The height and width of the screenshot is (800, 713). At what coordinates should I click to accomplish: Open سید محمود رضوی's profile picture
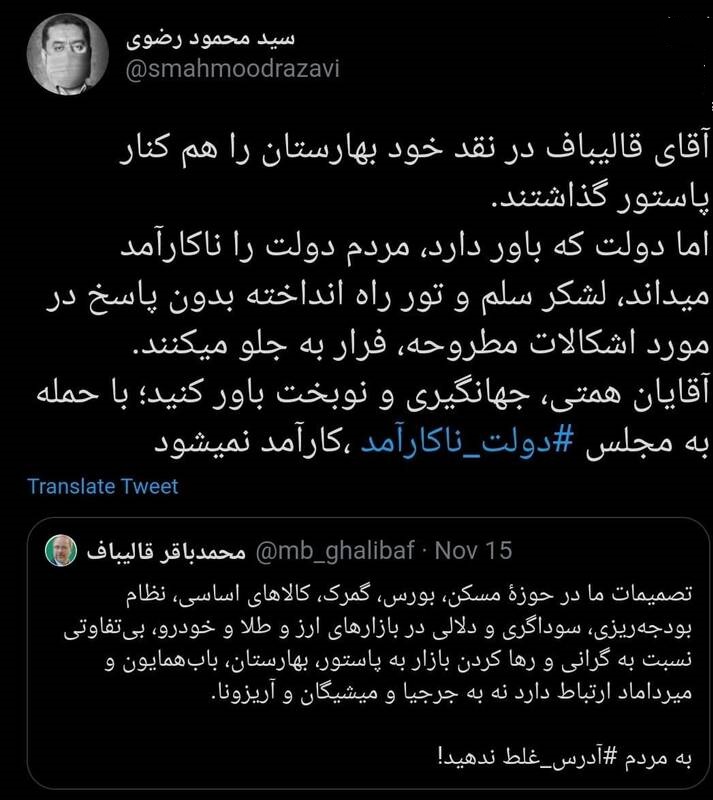(x=67, y=55)
